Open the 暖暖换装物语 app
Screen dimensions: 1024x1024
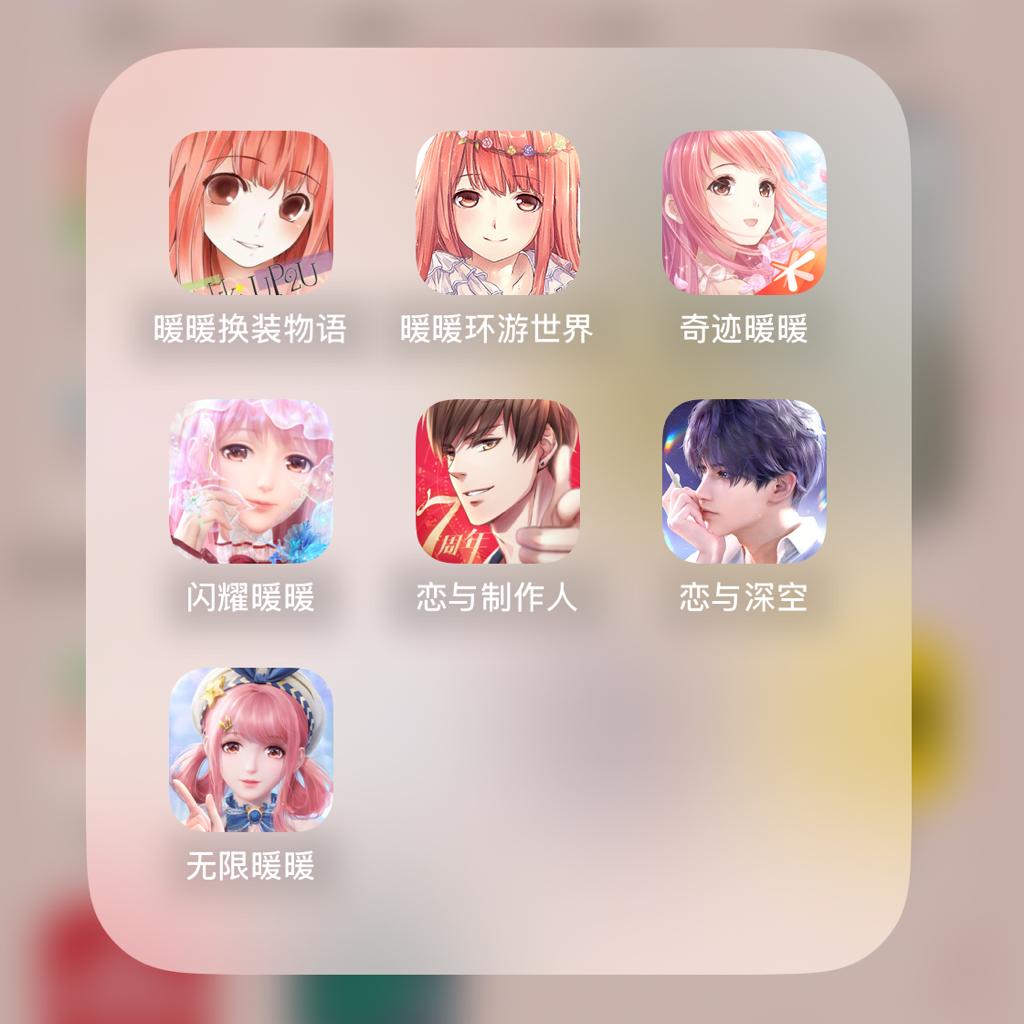click(x=250, y=213)
